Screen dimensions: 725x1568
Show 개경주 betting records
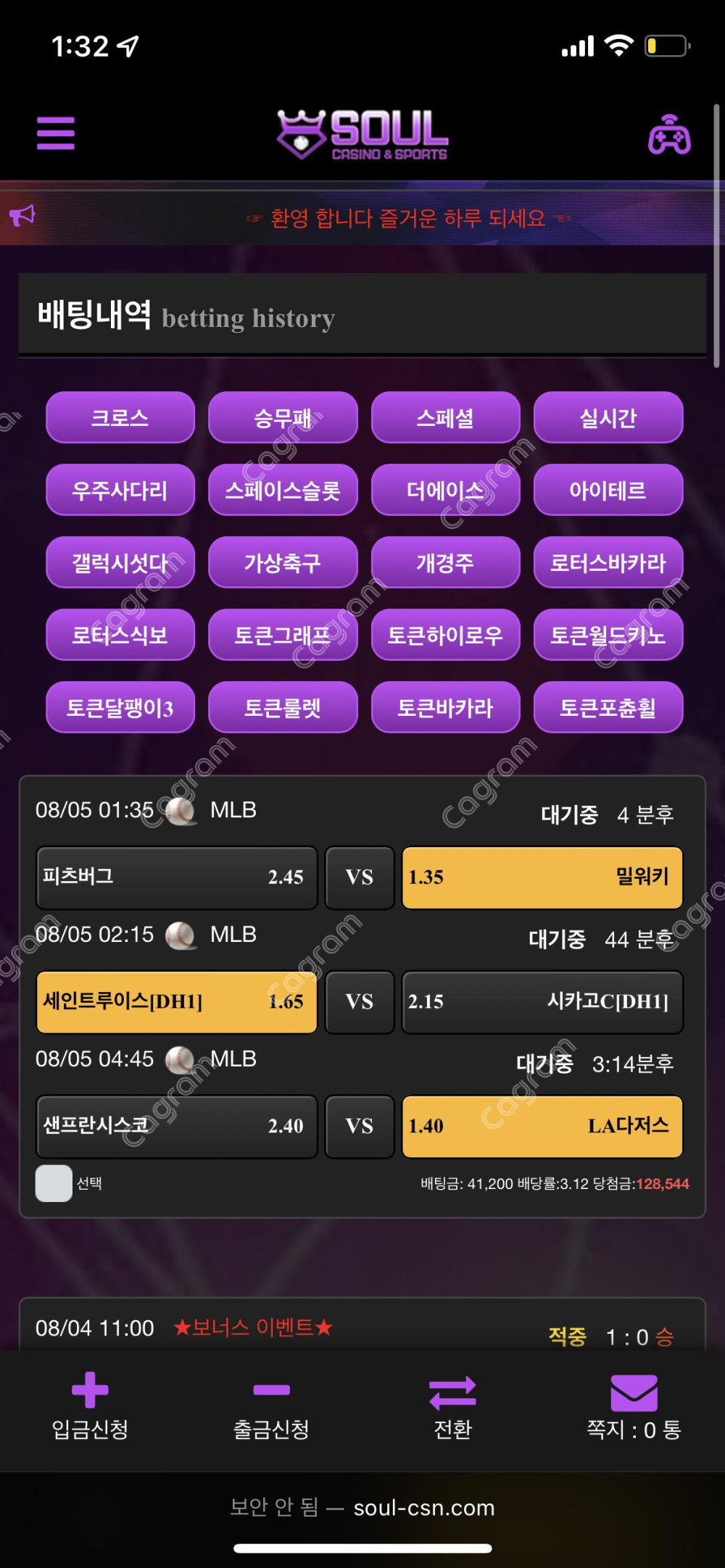click(x=445, y=562)
